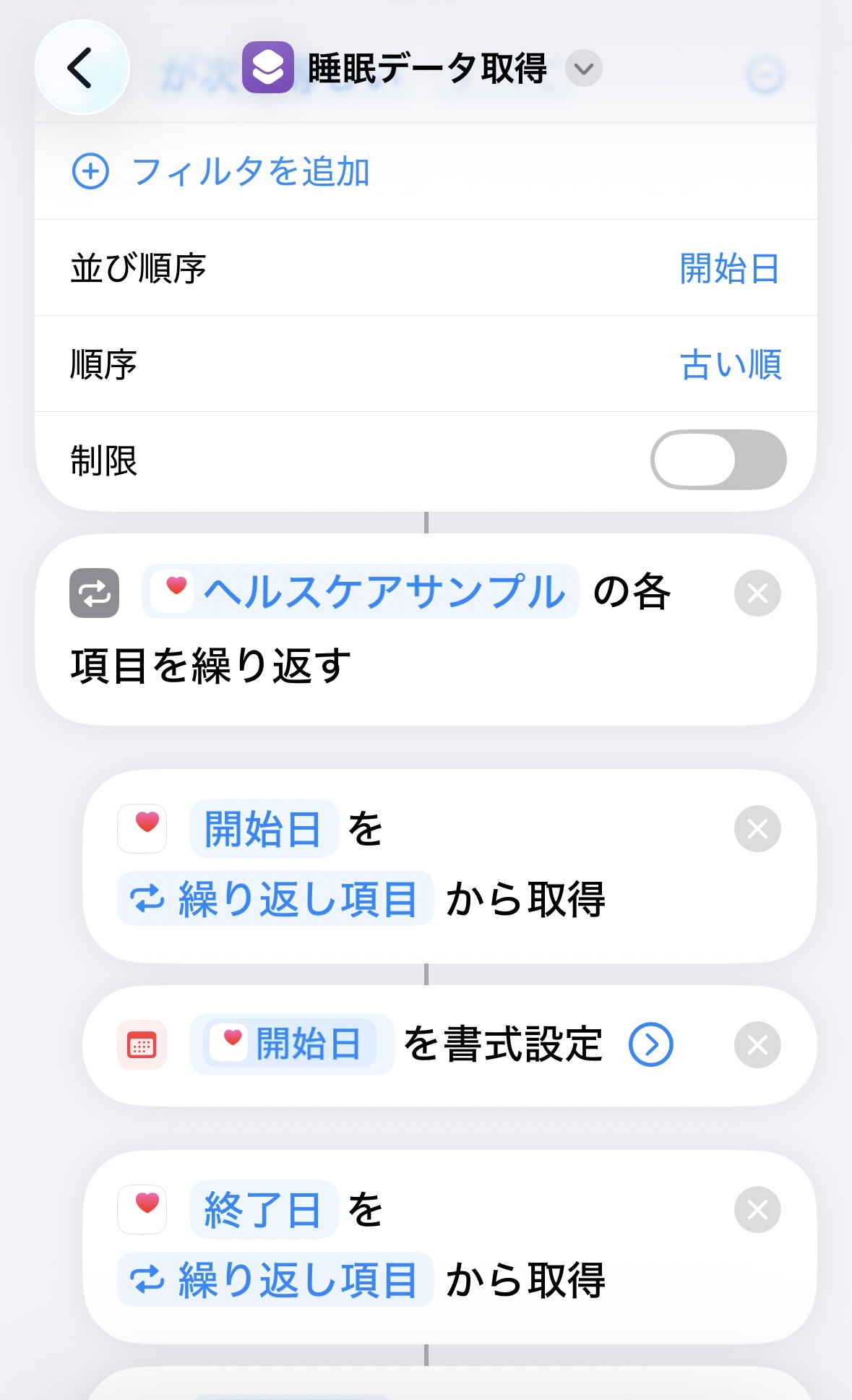The image size is (852, 1400).
Task: Tap the calendar icon on the date format action
Action: (142, 1043)
